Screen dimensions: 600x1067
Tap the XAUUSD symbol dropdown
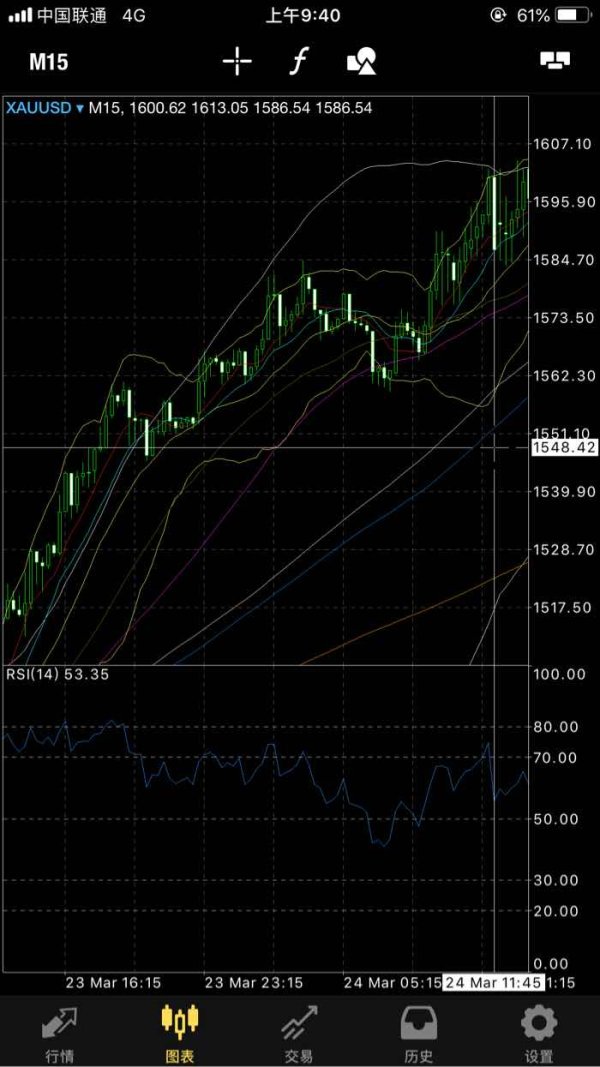click(44, 108)
